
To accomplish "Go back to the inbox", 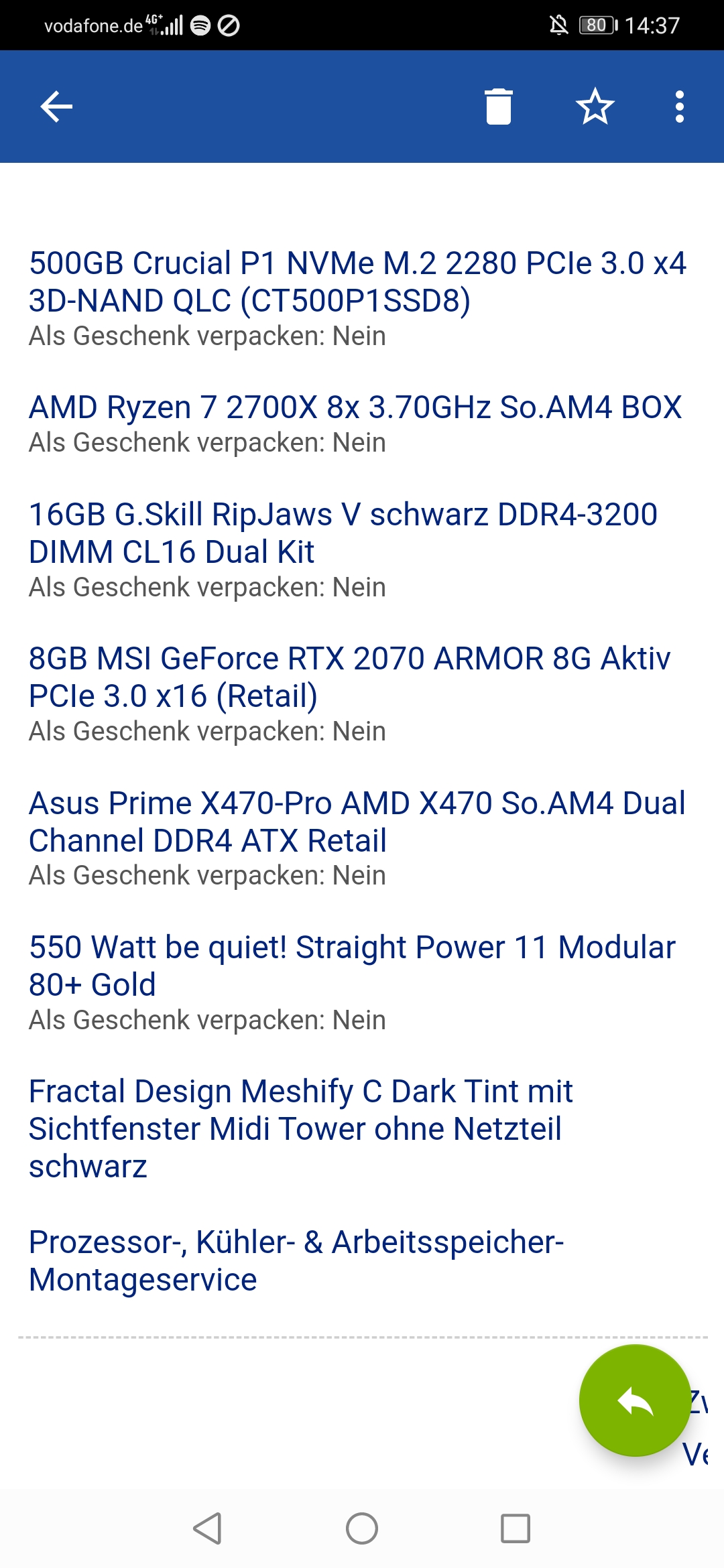I will 56,107.
